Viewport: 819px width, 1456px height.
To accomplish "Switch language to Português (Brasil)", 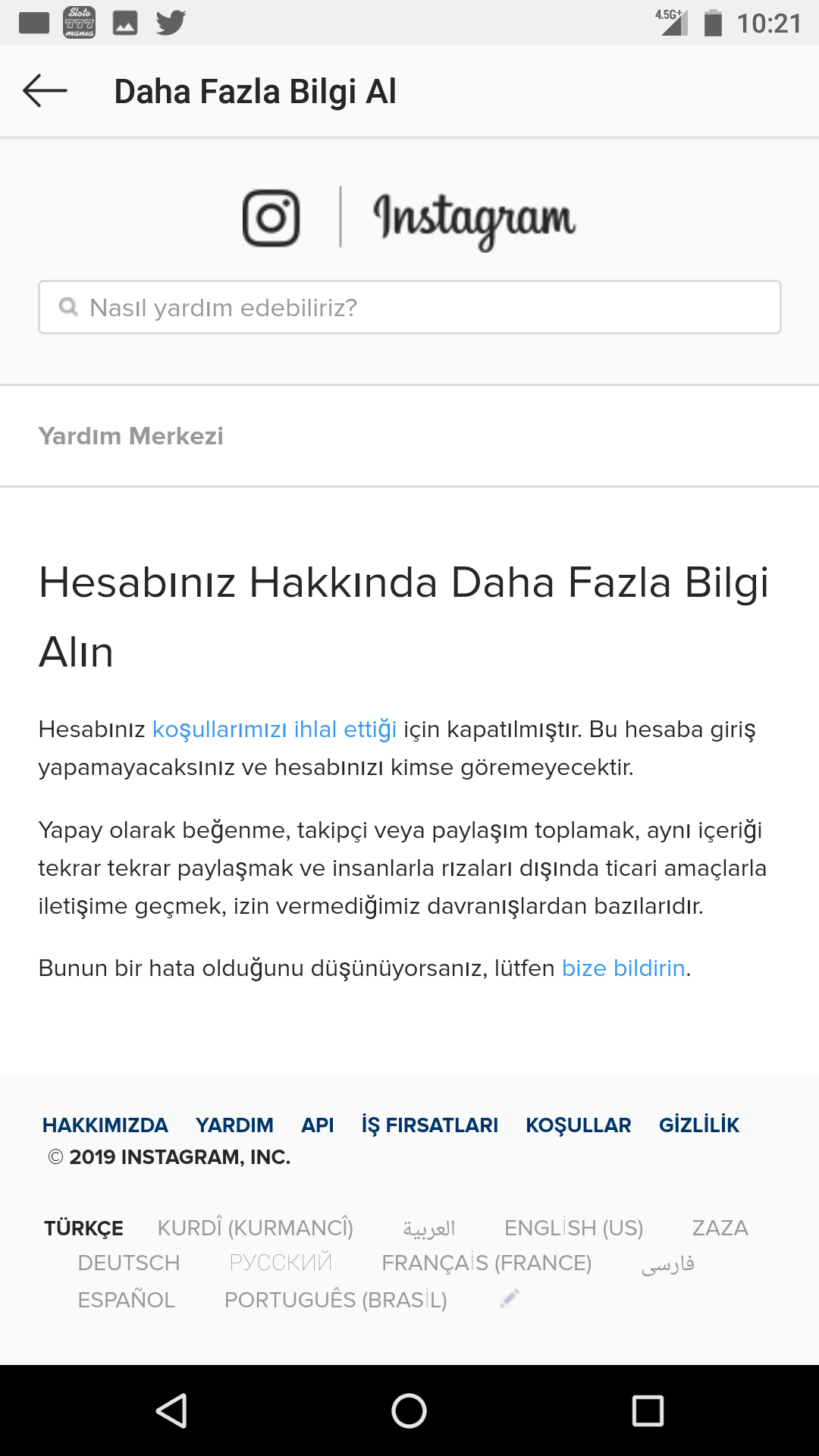I will (x=336, y=1300).
